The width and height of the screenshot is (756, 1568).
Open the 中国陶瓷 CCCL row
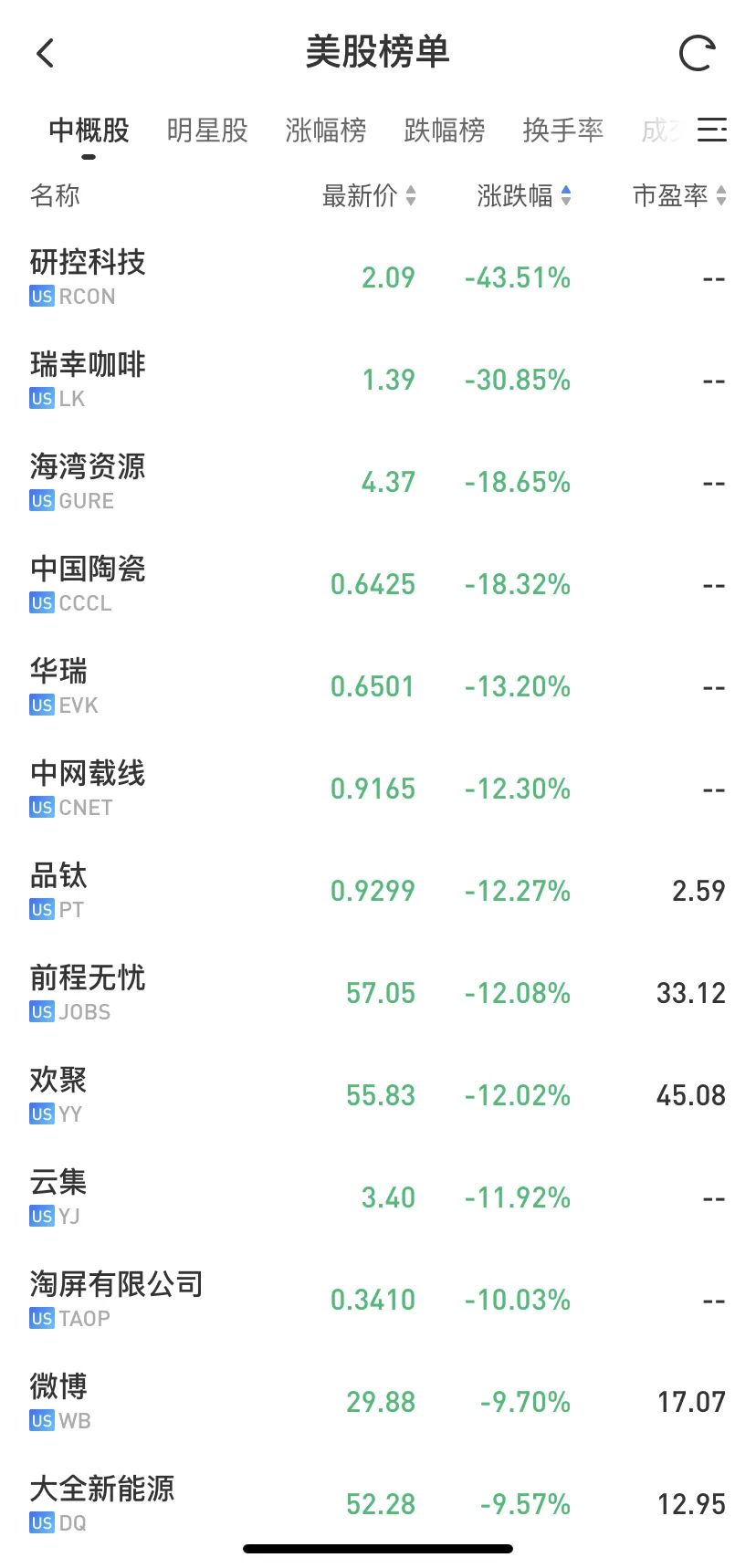378,584
